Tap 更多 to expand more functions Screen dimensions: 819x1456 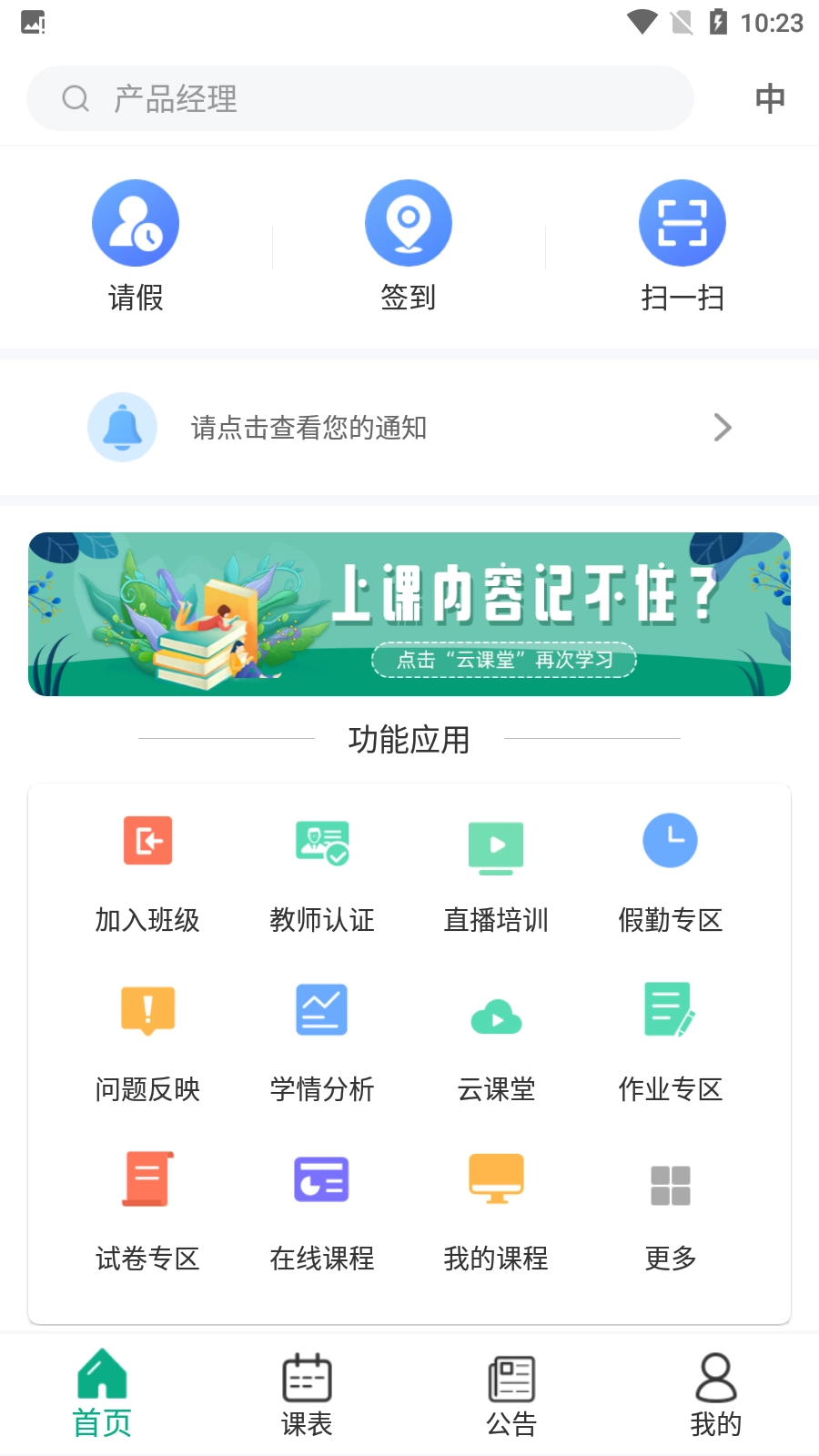(x=671, y=1183)
